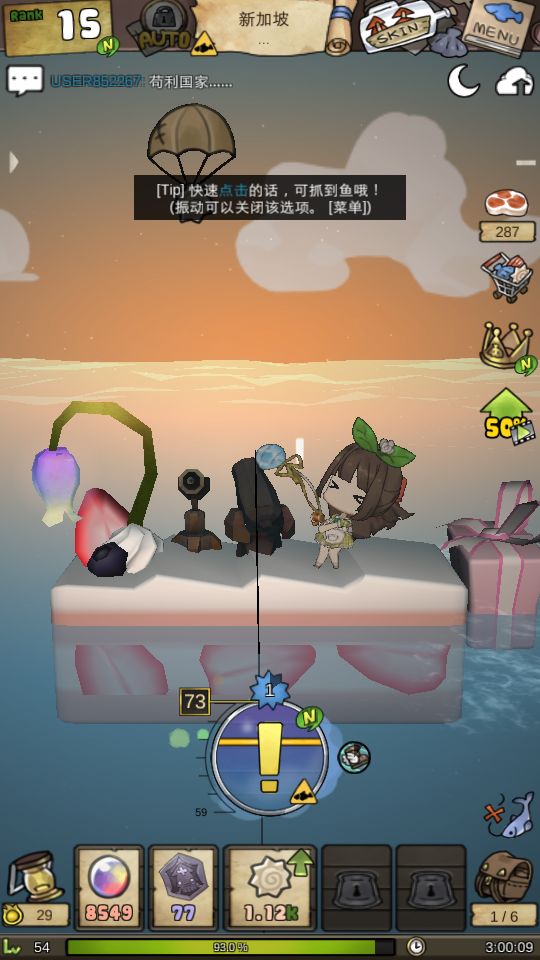Open the Rank 15 leaderboard

58,26
